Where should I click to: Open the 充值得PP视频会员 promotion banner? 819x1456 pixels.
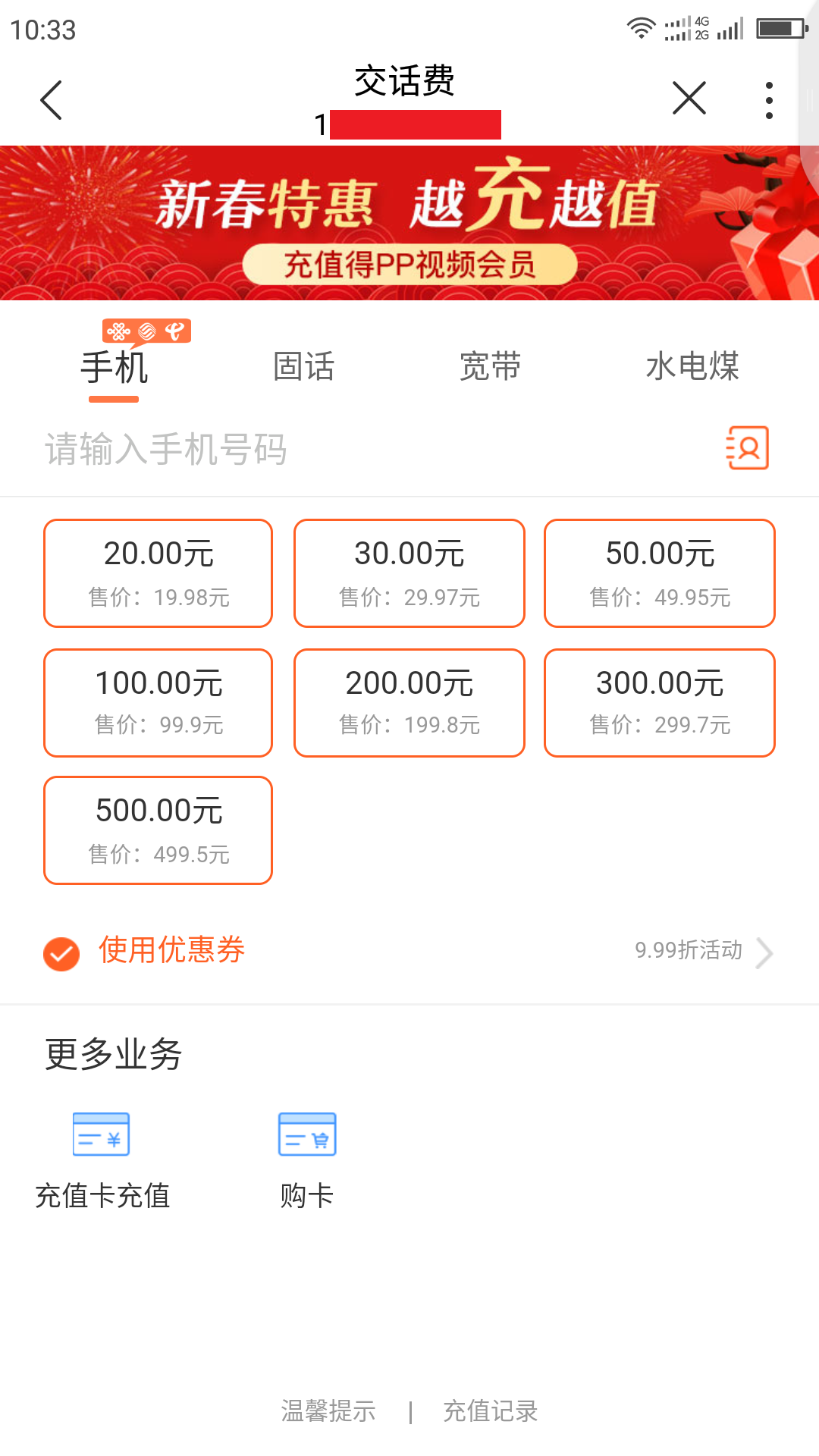click(409, 264)
